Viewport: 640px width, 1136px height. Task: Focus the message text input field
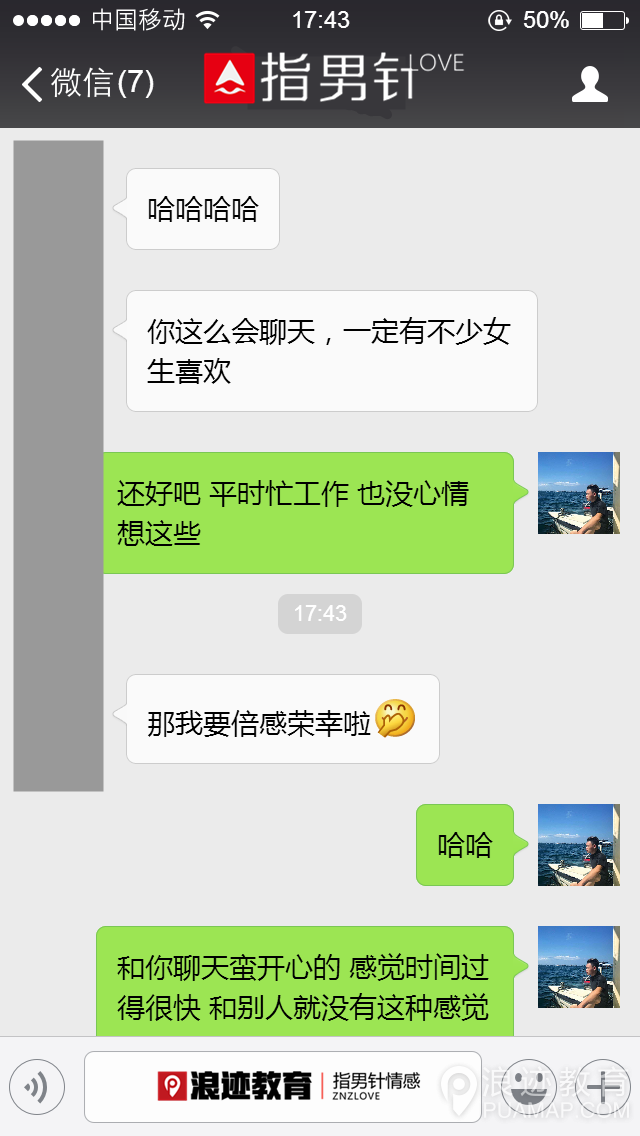click(282, 1086)
